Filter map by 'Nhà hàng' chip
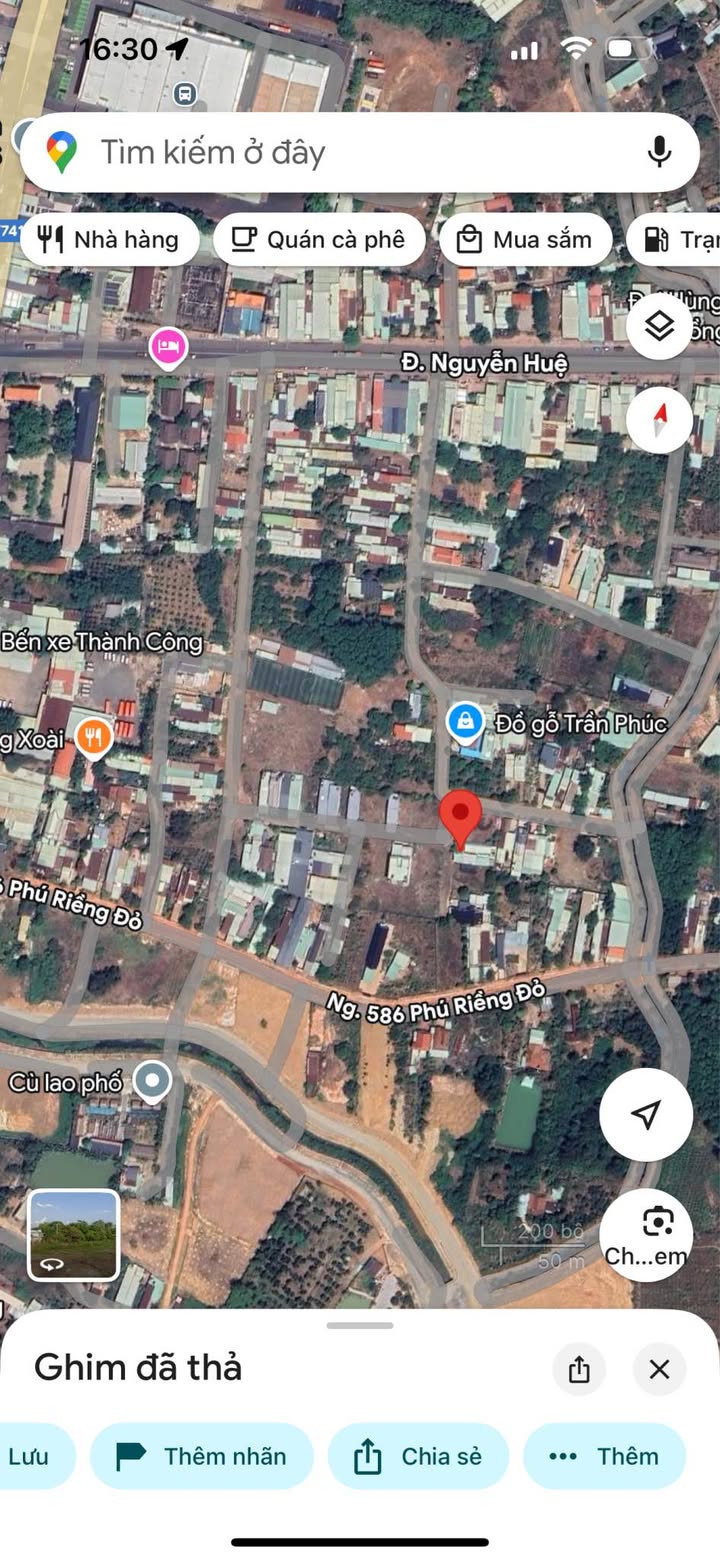The width and height of the screenshot is (720, 1560). click(x=109, y=240)
